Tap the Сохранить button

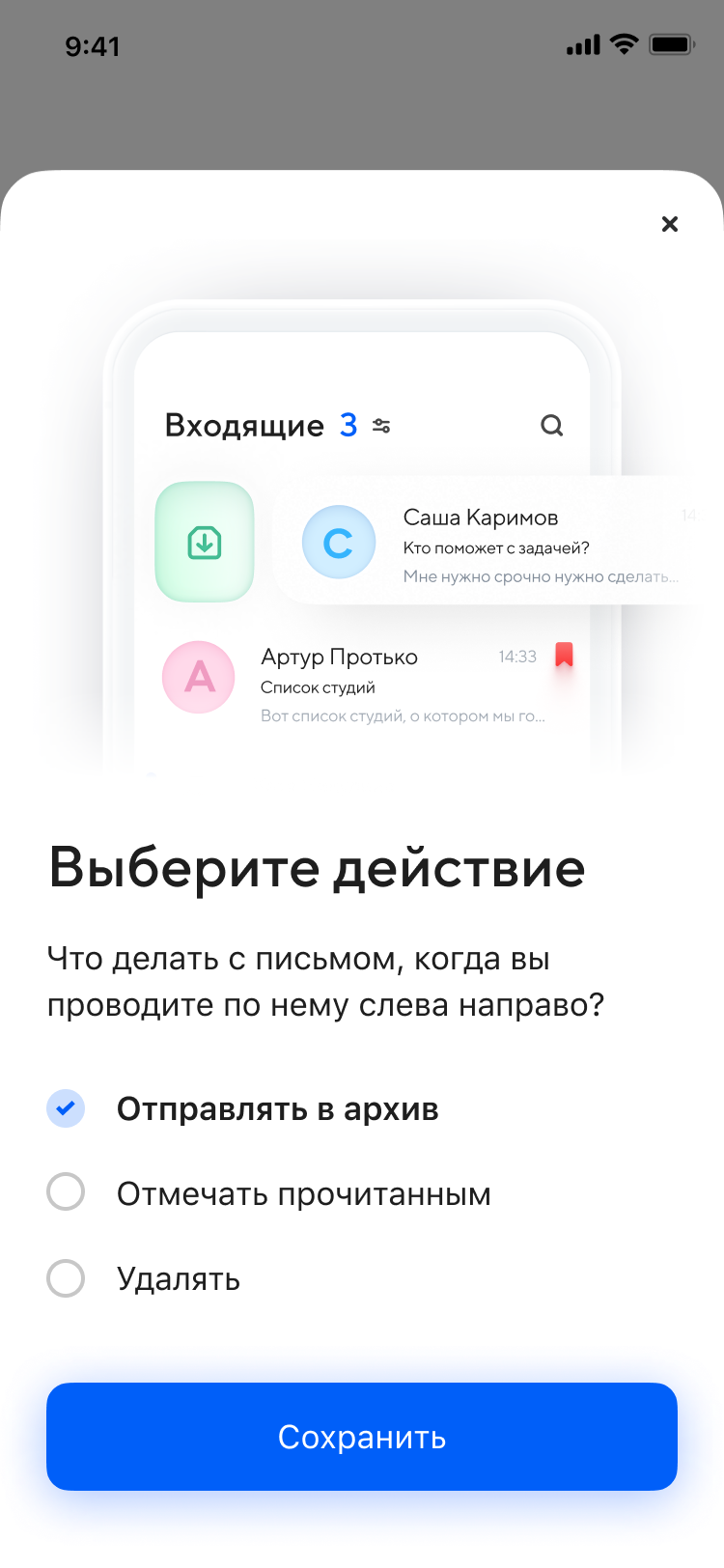[x=362, y=1437]
